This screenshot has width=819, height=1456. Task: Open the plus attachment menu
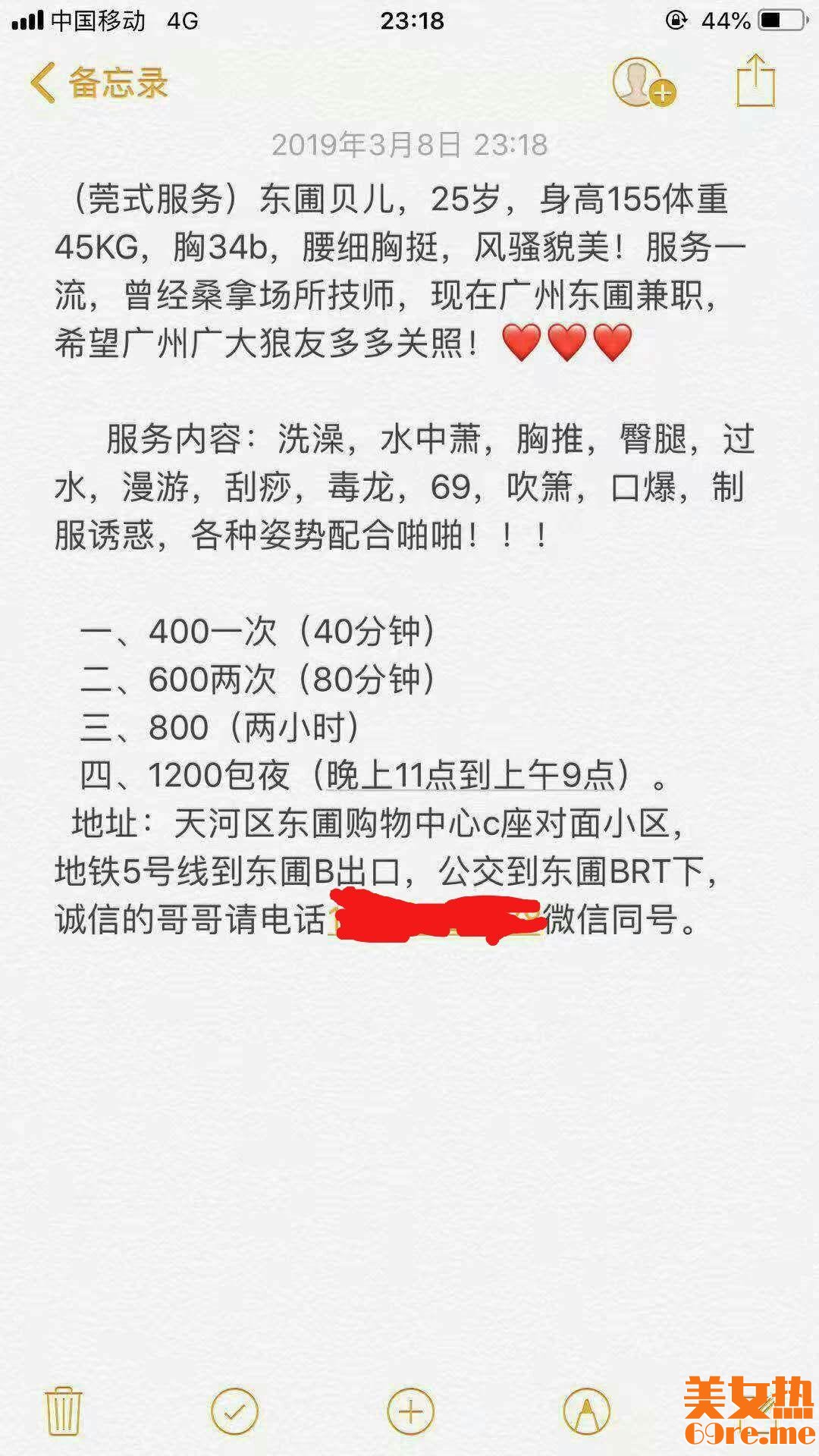point(410,1410)
